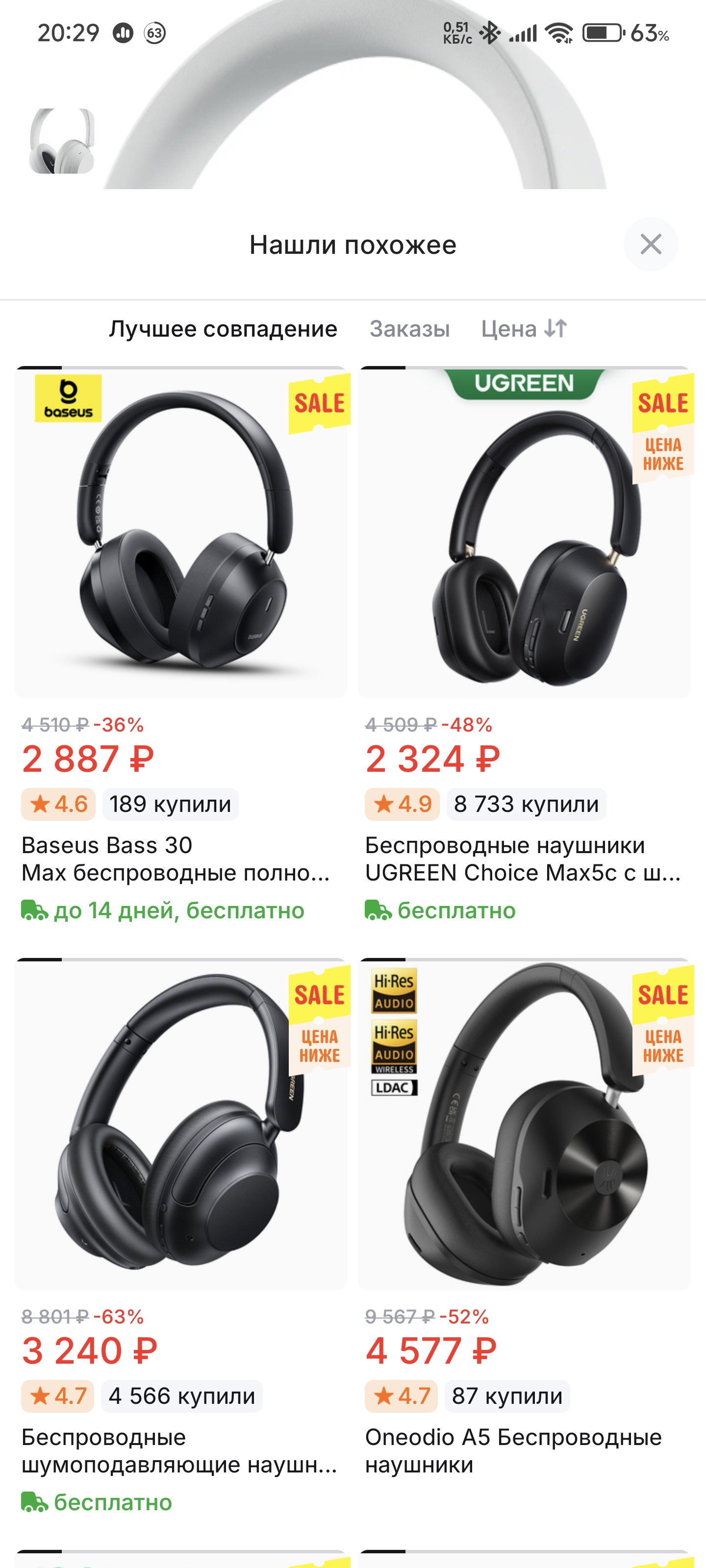The width and height of the screenshot is (706, 1568).
Task: Open the Oneodio A5 headphones card
Action: (x=524, y=1126)
